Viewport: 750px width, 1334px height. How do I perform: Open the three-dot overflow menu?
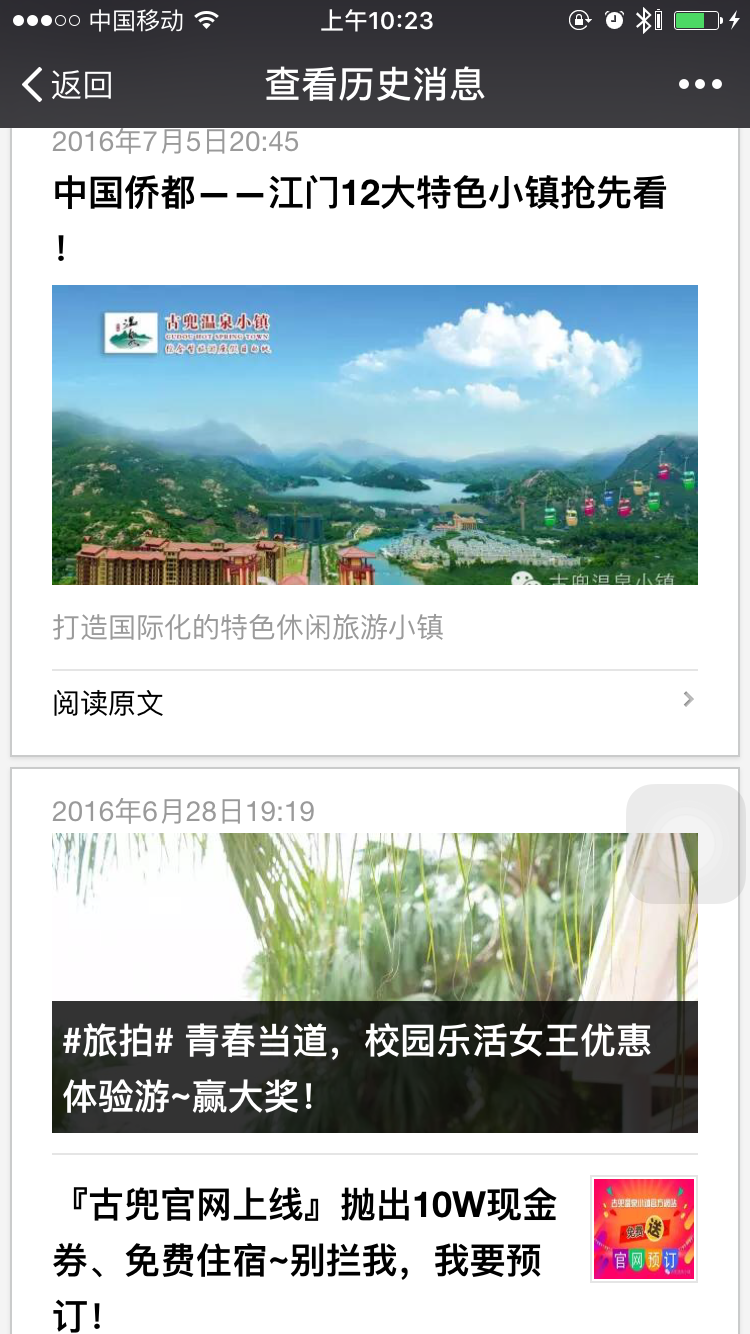[x=700, y=85]
